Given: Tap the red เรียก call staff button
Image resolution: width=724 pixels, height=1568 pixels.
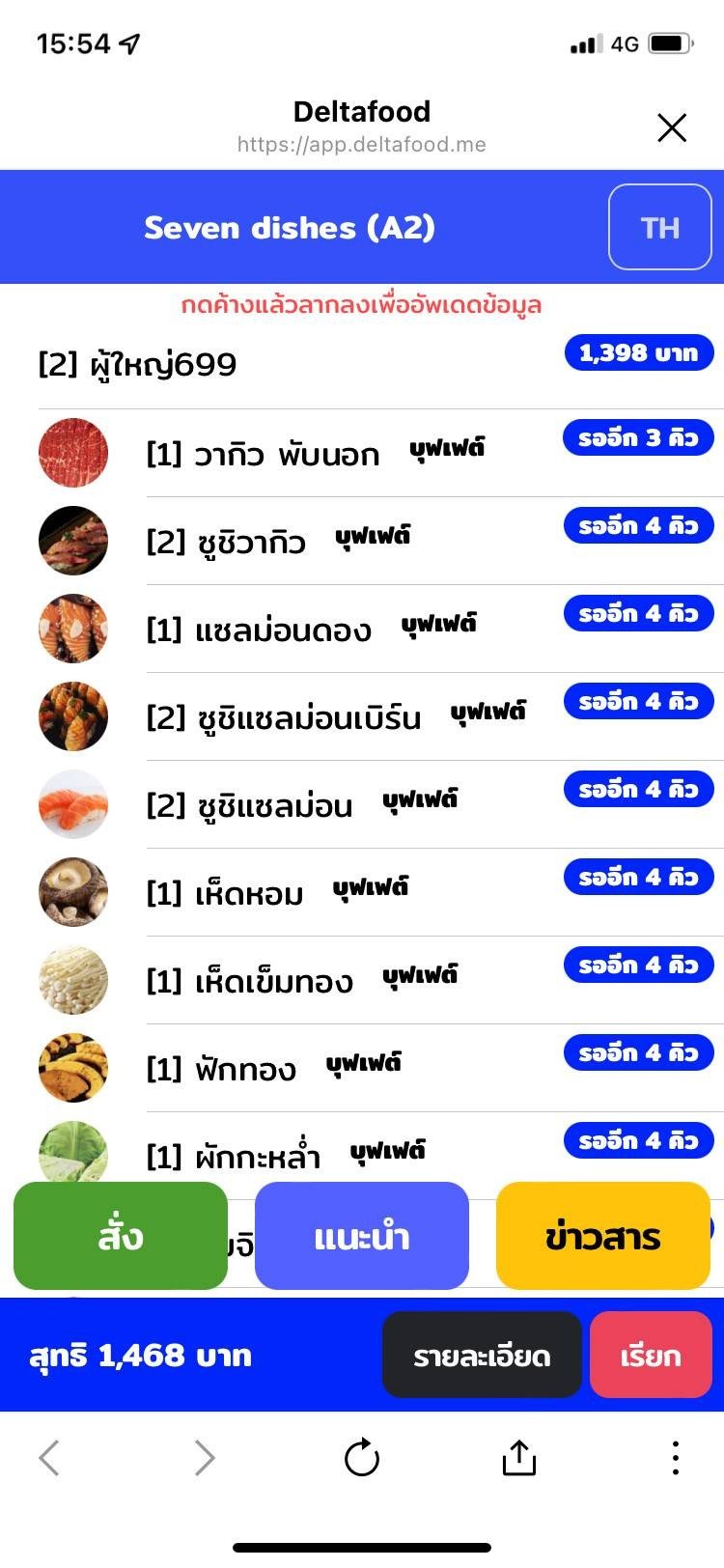Looking at the screenshot, I should click(652, 1355).
